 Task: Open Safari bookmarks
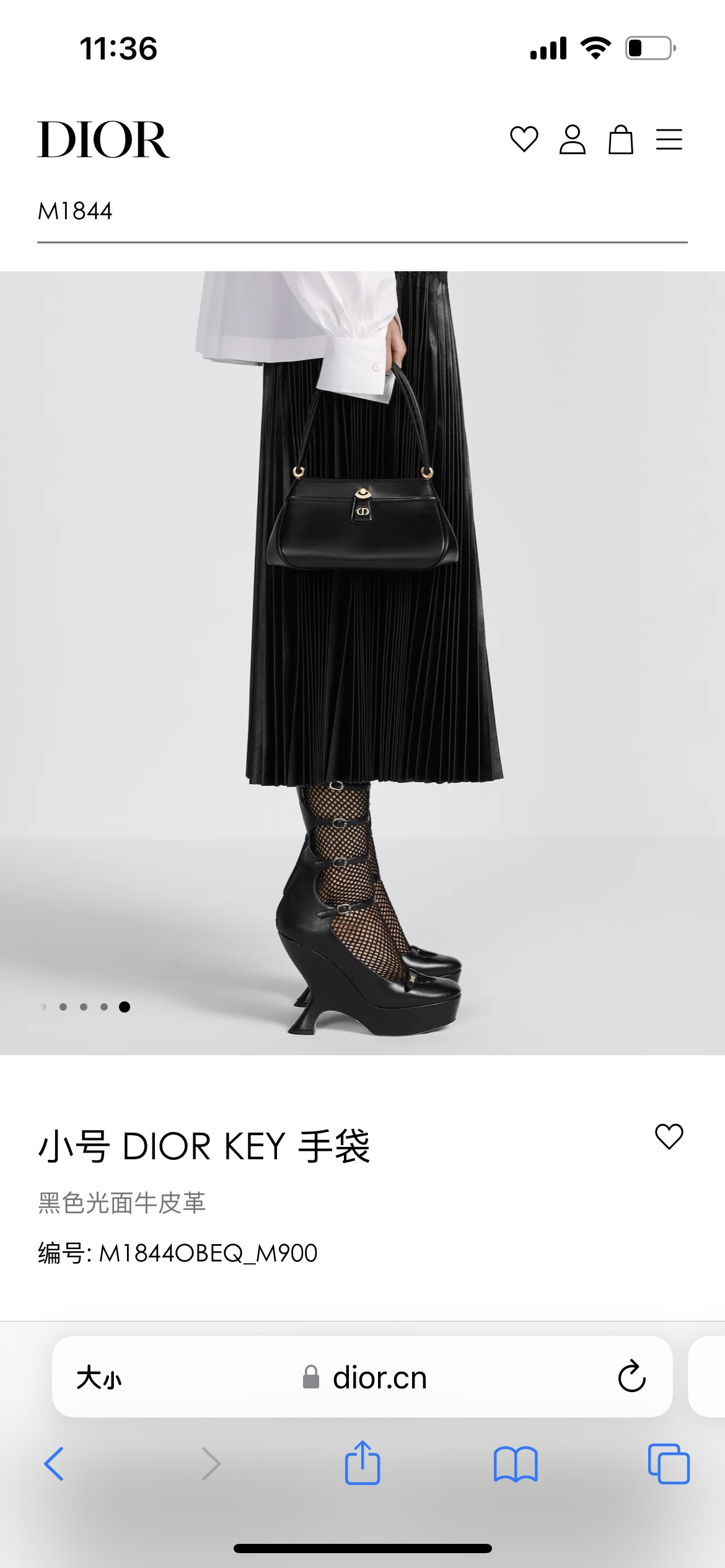coord(516,1465)
